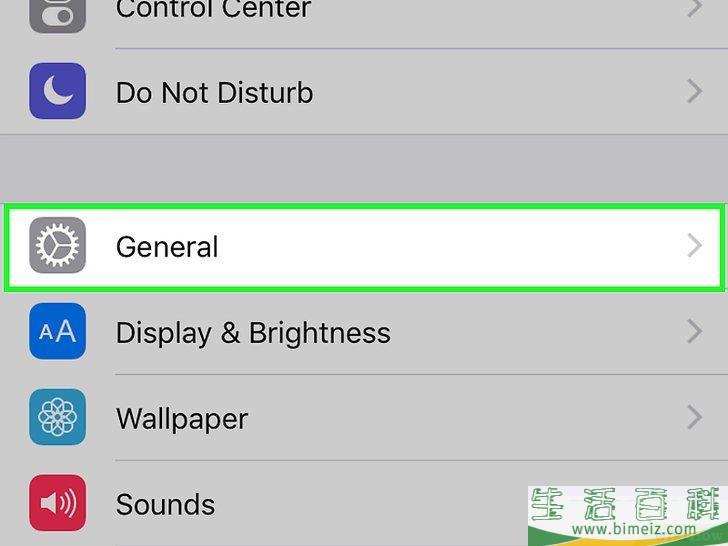Go to Wallpaper settings
This screenshot has height=546, width=728.
pos(182,418)
